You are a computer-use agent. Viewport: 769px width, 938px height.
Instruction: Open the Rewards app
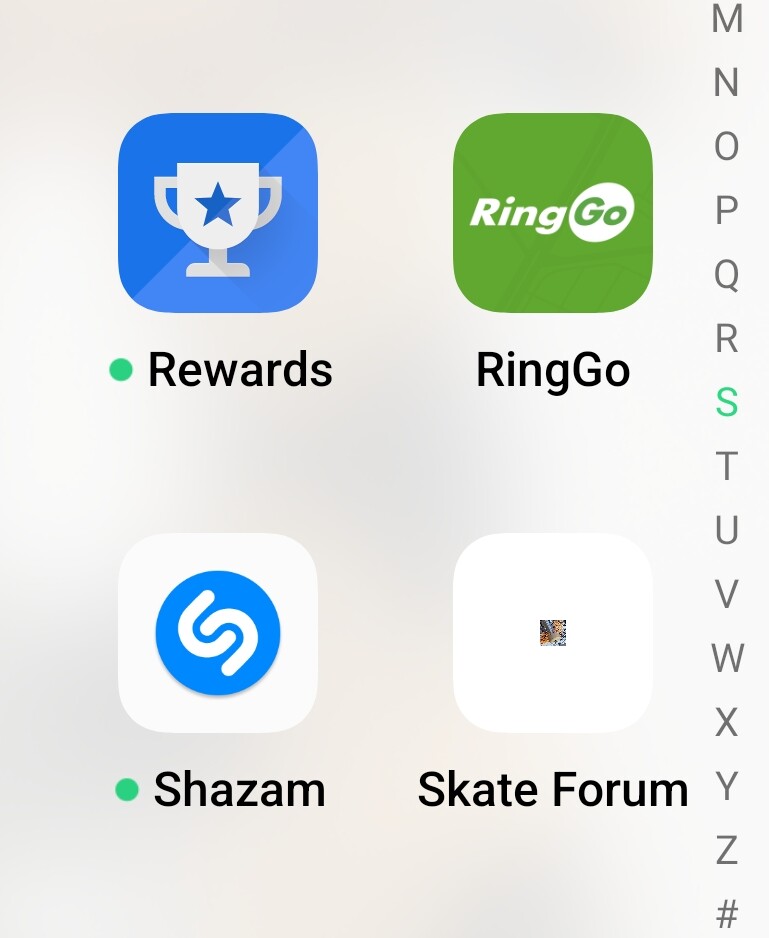pos(218,213)
